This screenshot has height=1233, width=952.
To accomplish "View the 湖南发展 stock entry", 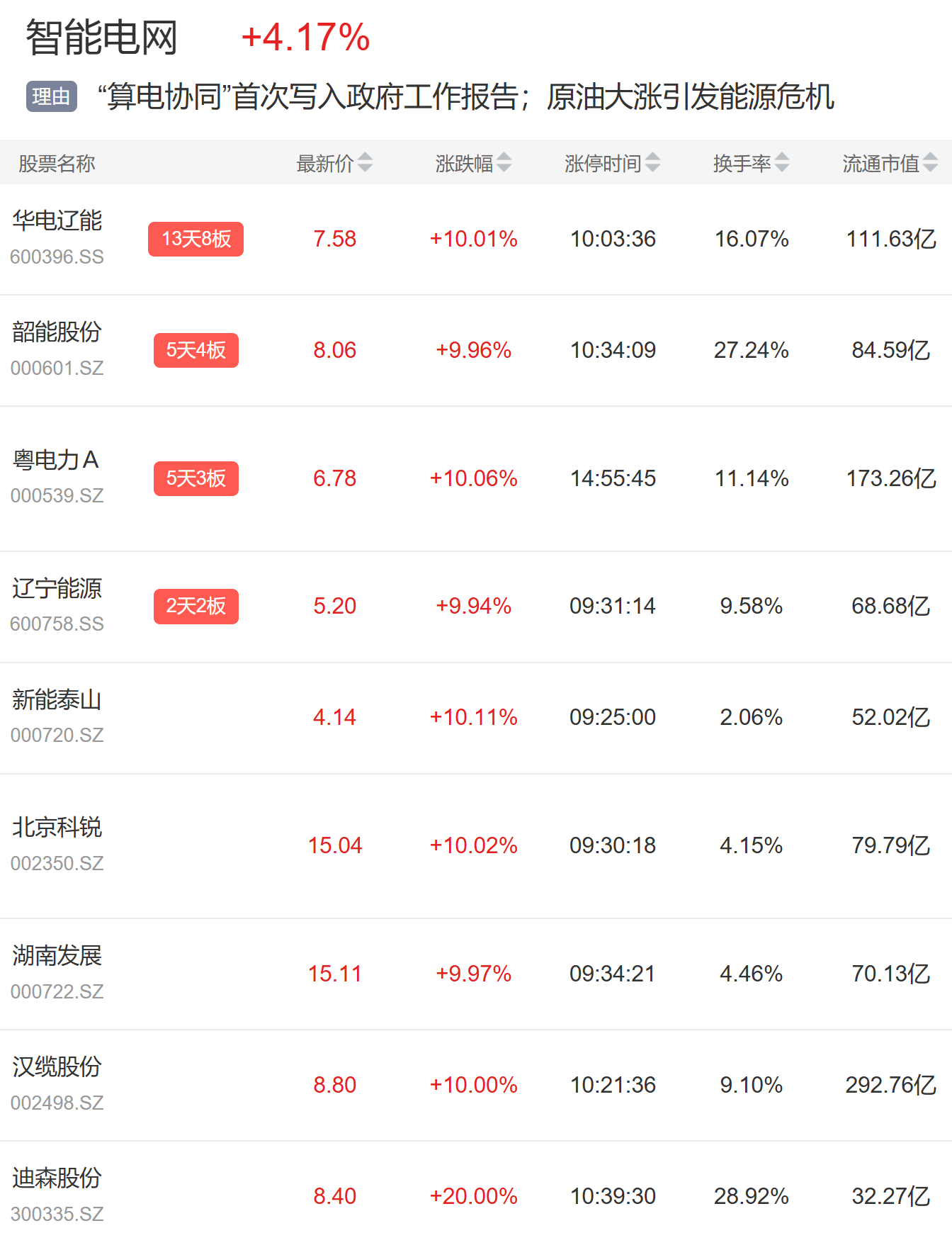I will 57,972.
